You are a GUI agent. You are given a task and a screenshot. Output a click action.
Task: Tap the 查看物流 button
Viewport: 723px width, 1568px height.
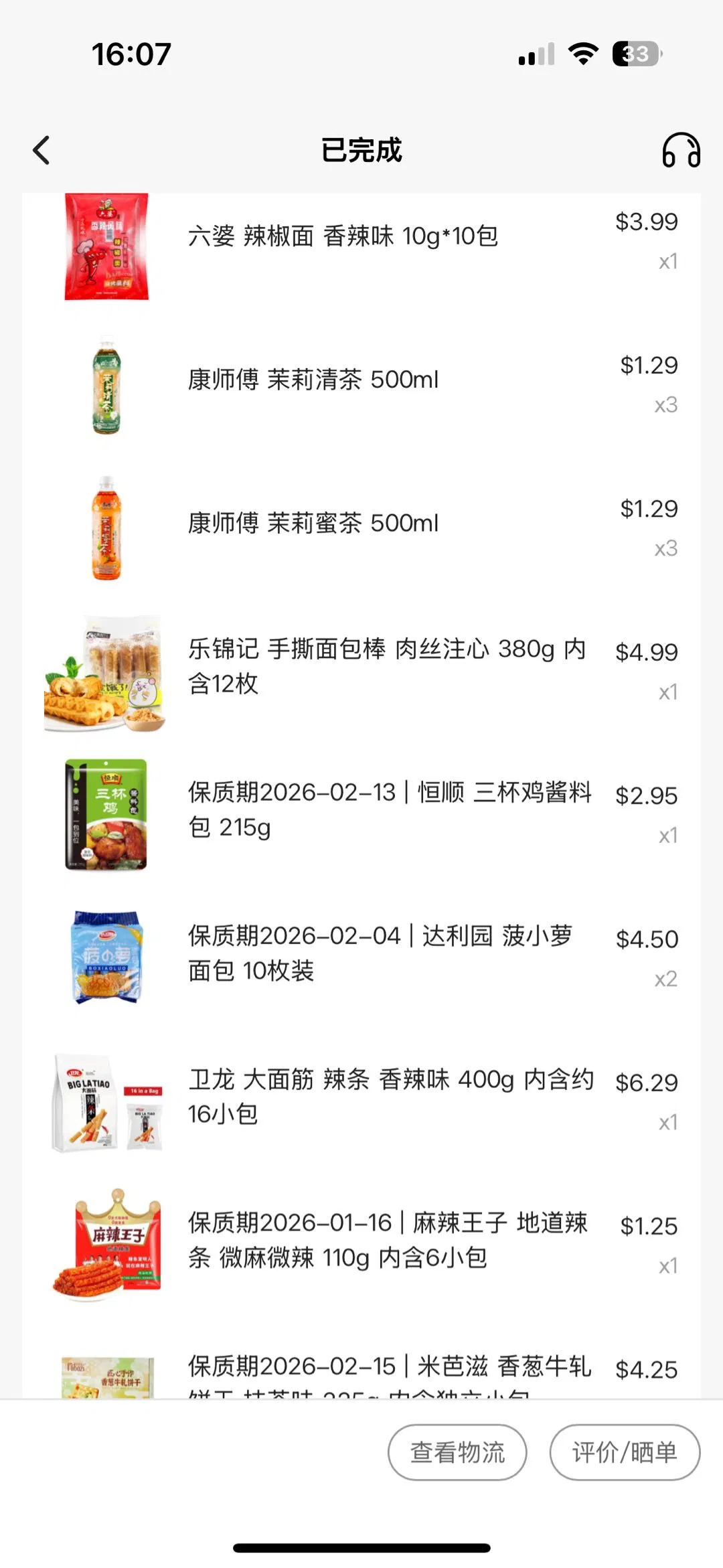[x=457, y=1452]
